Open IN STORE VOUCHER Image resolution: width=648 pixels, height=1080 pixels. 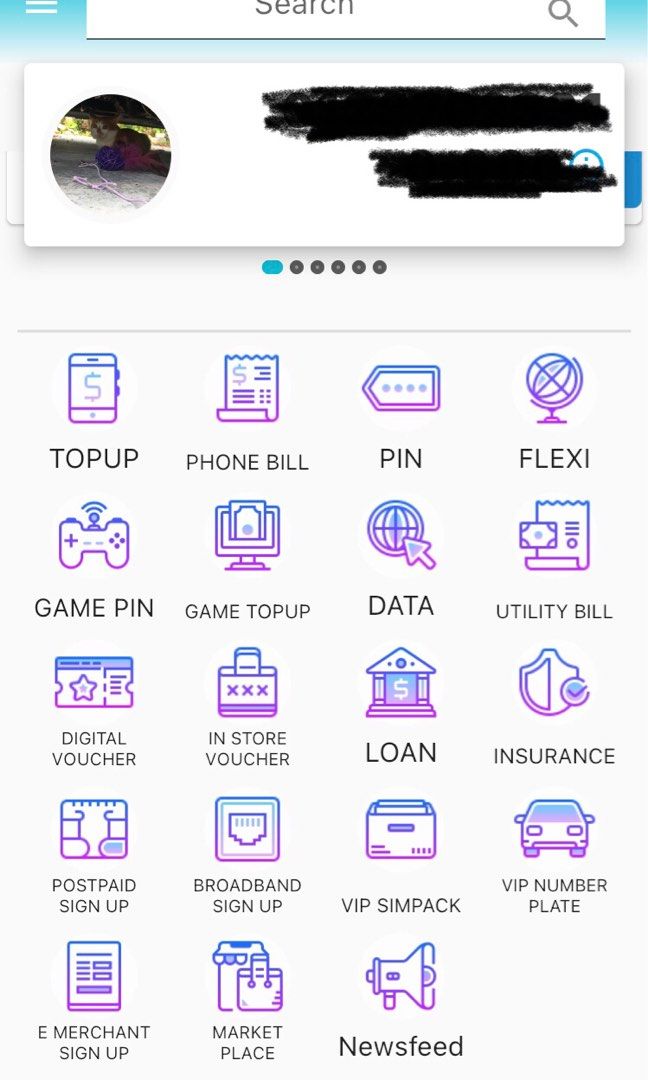(x=247, y=708)
